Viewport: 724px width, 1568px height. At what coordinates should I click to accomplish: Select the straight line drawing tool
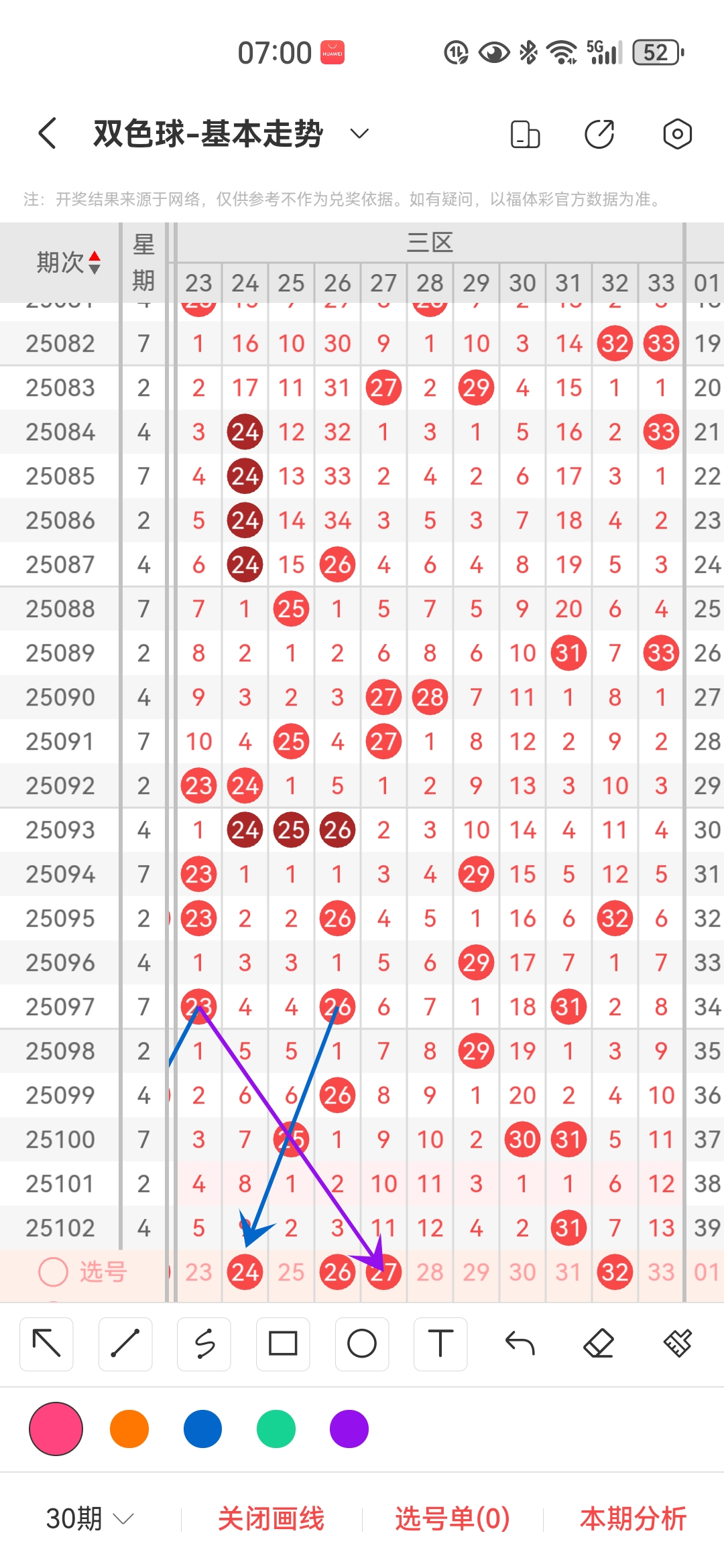point(125,1344)
